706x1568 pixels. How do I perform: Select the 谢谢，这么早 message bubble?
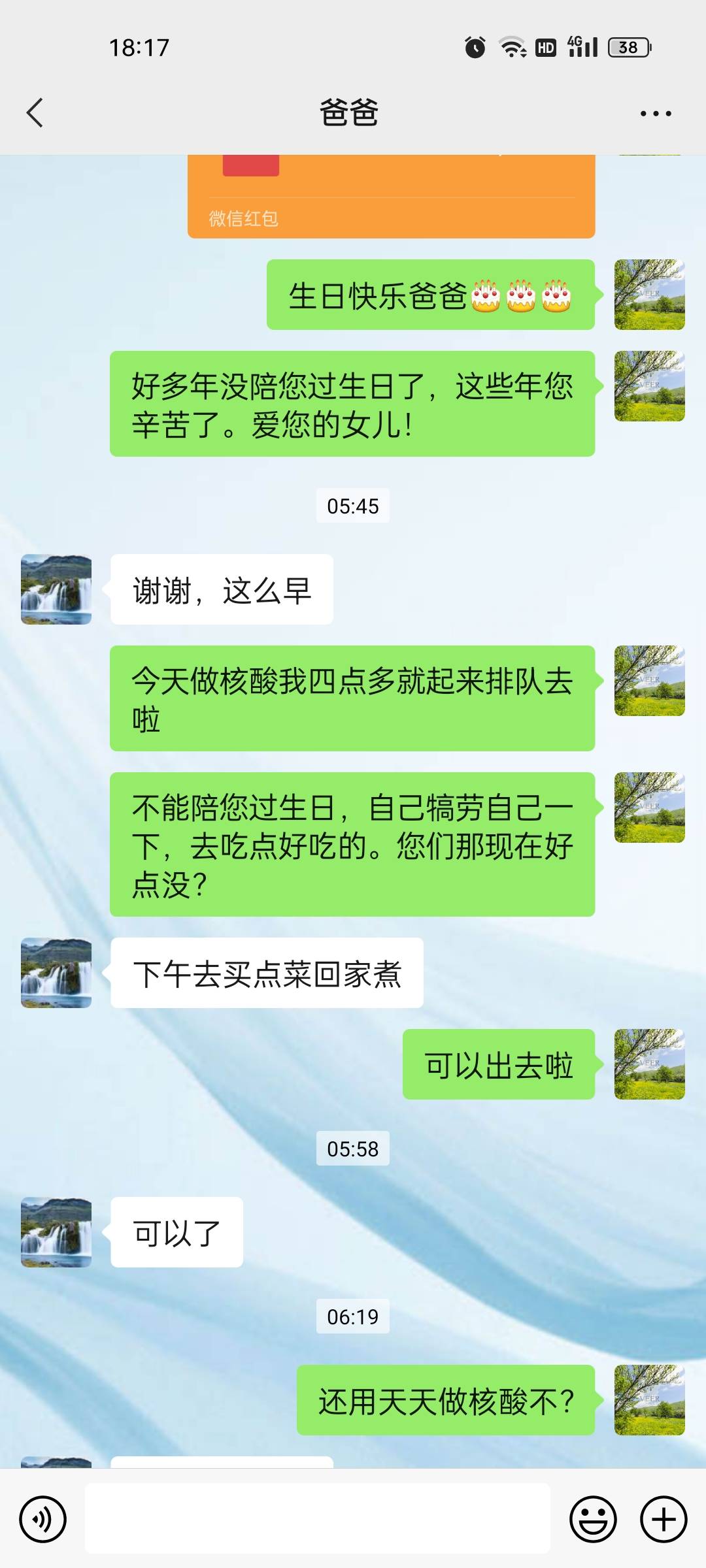tap(222, 589)
